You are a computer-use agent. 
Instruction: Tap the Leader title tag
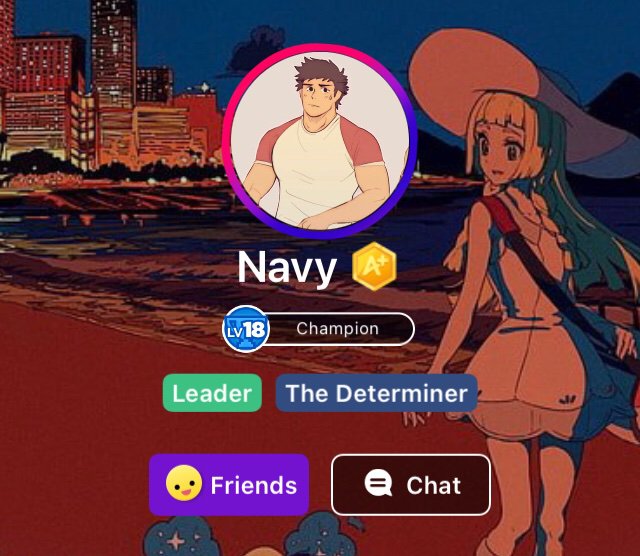coord(211,393)
